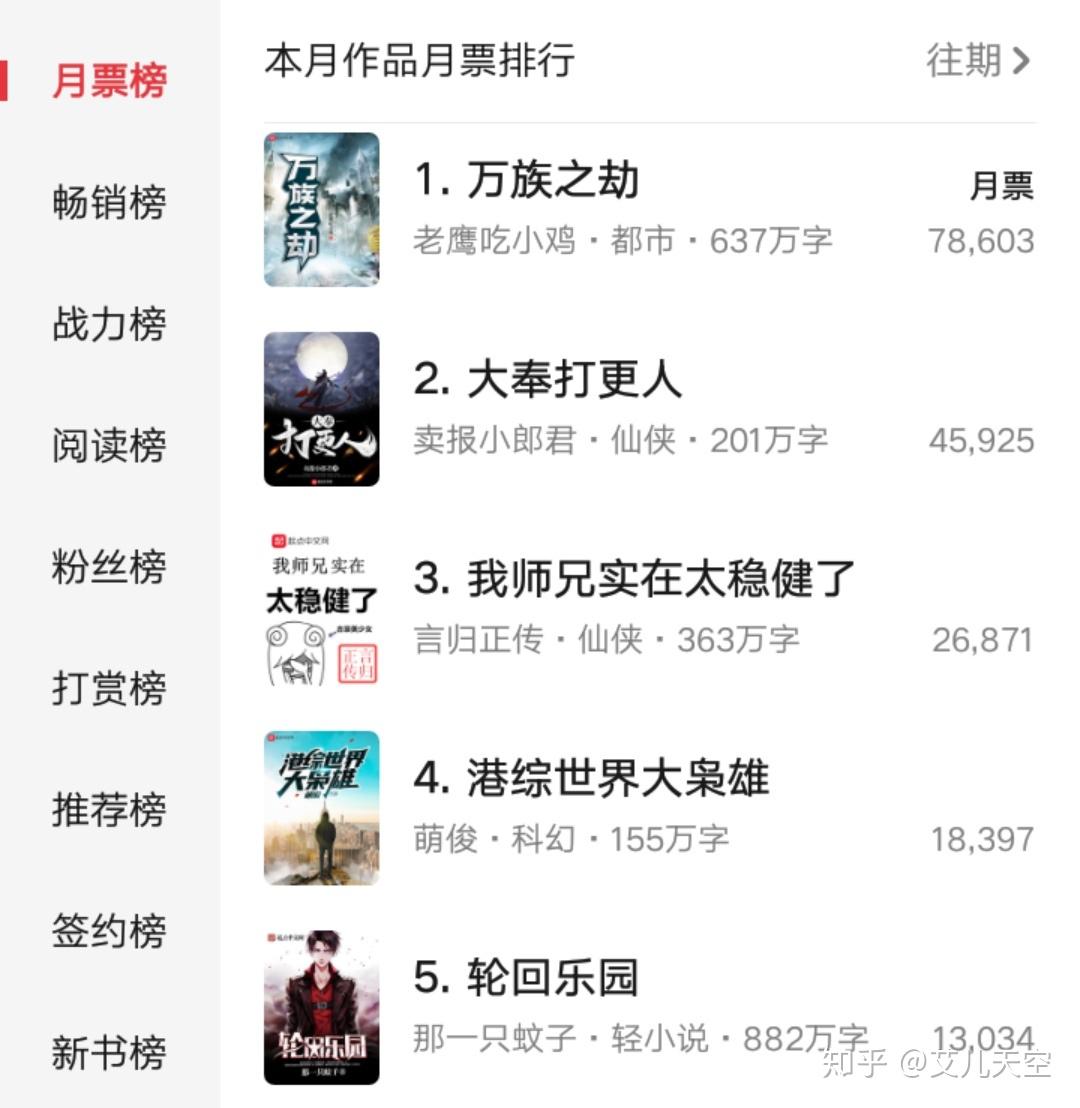
Task: View 往期 past rankings
Action: point(977,61)
